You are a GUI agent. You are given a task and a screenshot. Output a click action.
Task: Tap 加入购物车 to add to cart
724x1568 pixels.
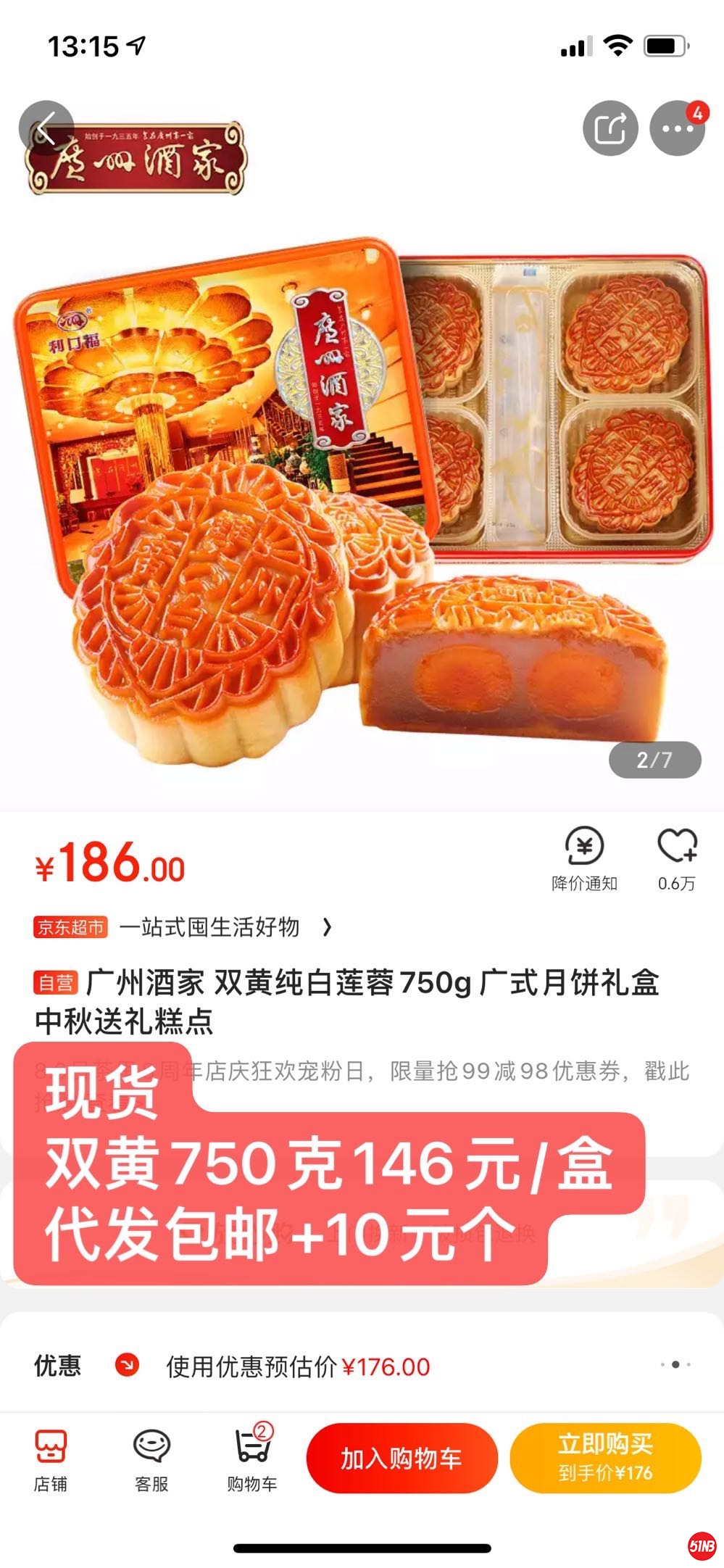401,1458
